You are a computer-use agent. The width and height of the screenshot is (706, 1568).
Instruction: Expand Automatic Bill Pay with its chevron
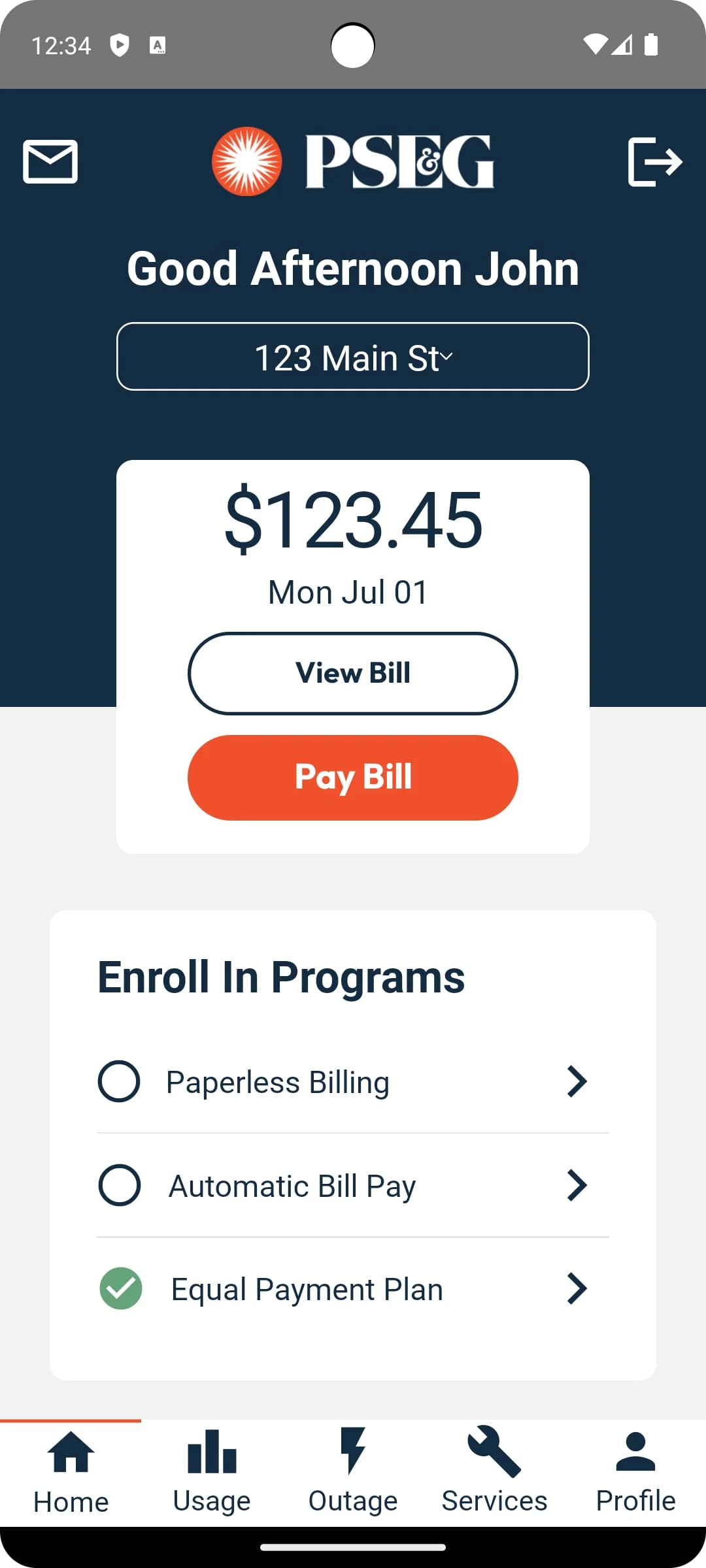coord(578,1185)
